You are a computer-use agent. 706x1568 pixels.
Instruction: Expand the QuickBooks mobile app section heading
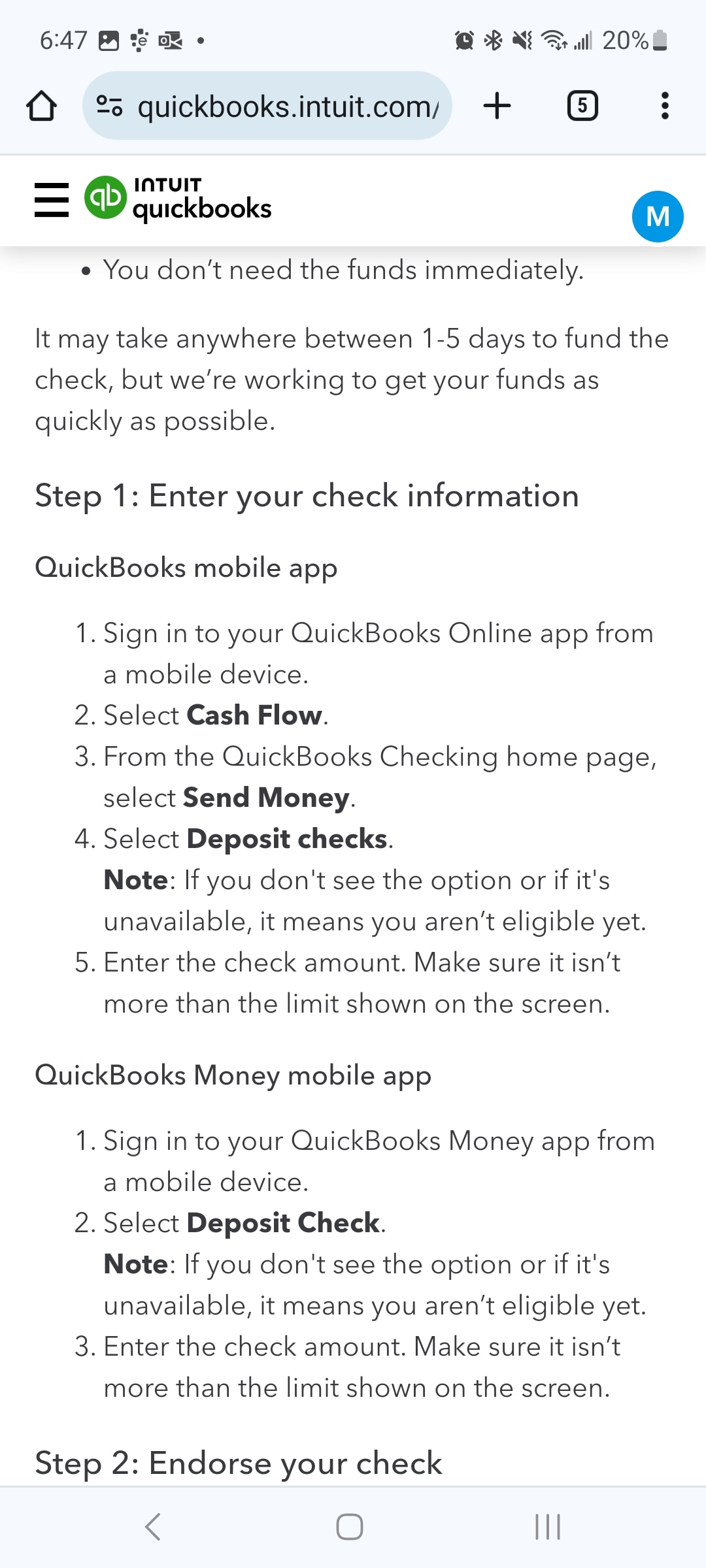[x=186, y=567]
